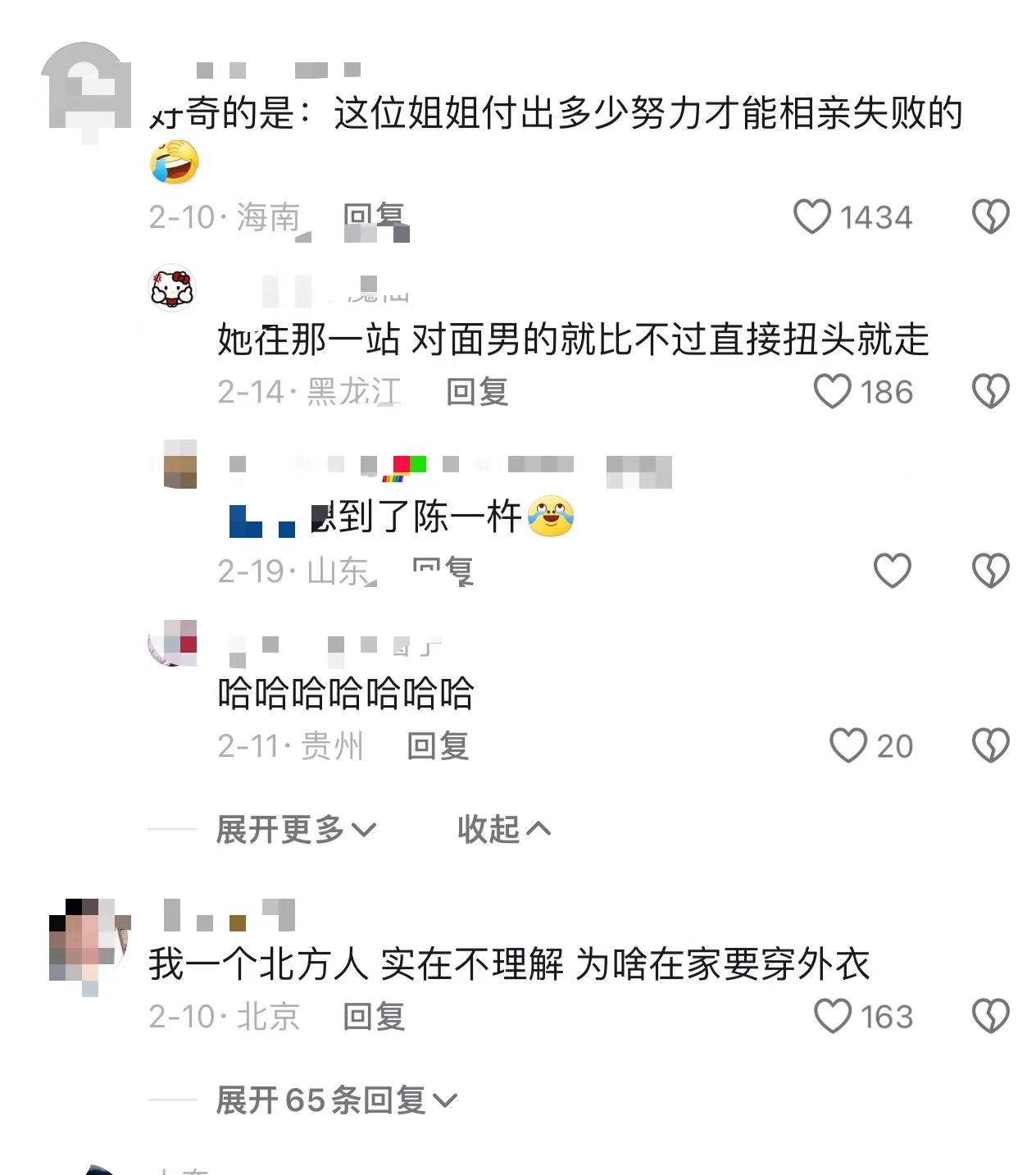The image size is (1036, 1175).
Task: Reply to the Heilongjiang comment
Action: (477, 392)
